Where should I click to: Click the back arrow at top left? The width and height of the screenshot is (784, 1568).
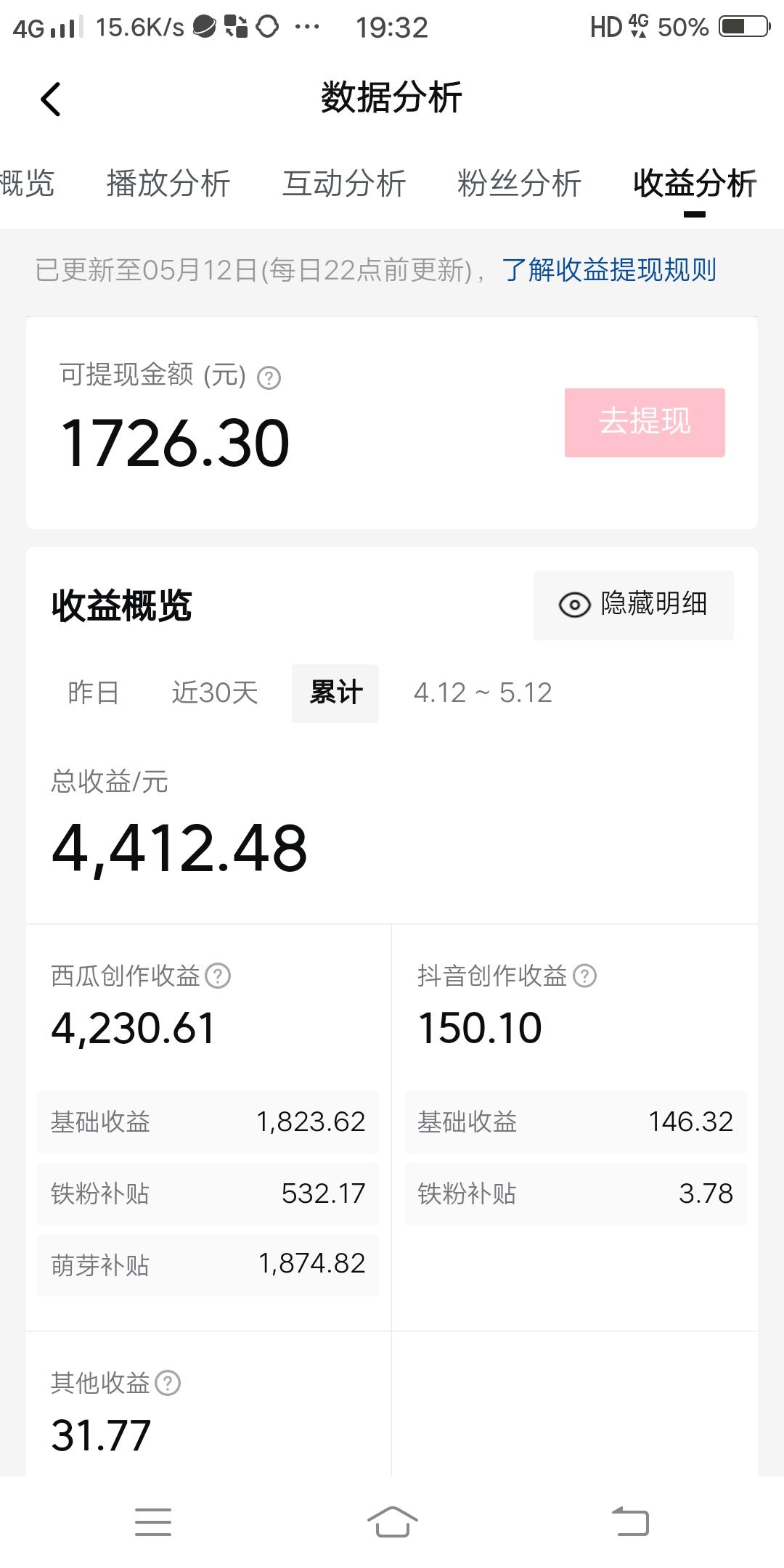tap(51, 98)
